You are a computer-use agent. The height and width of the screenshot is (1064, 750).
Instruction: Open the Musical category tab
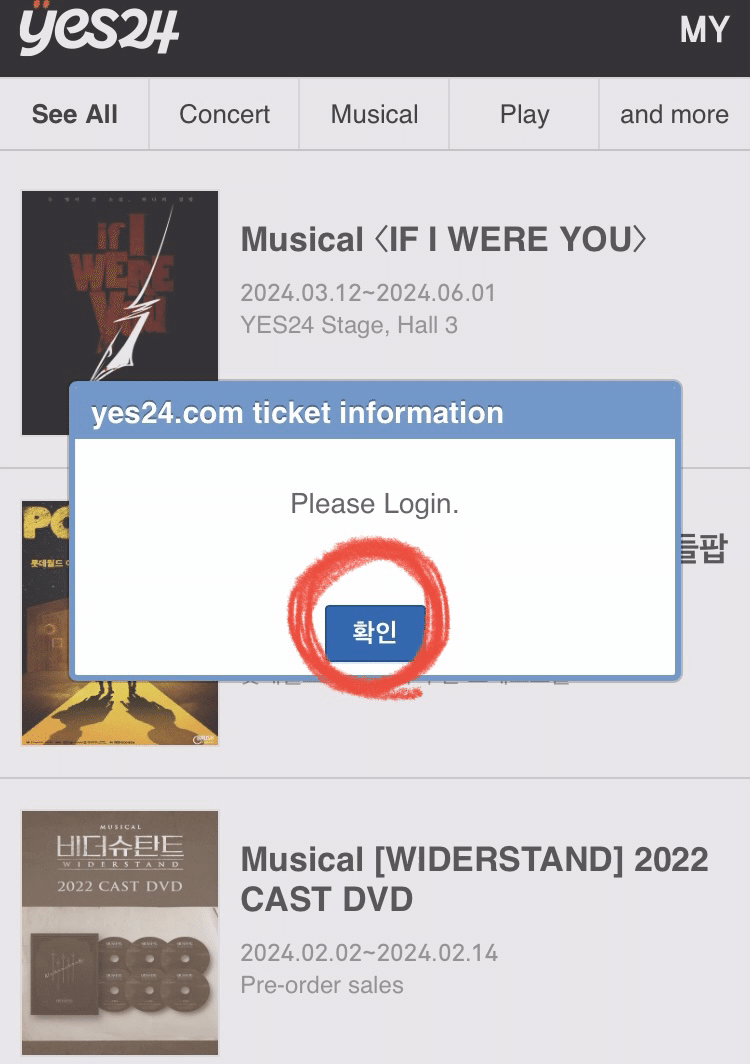coord(374,114)
